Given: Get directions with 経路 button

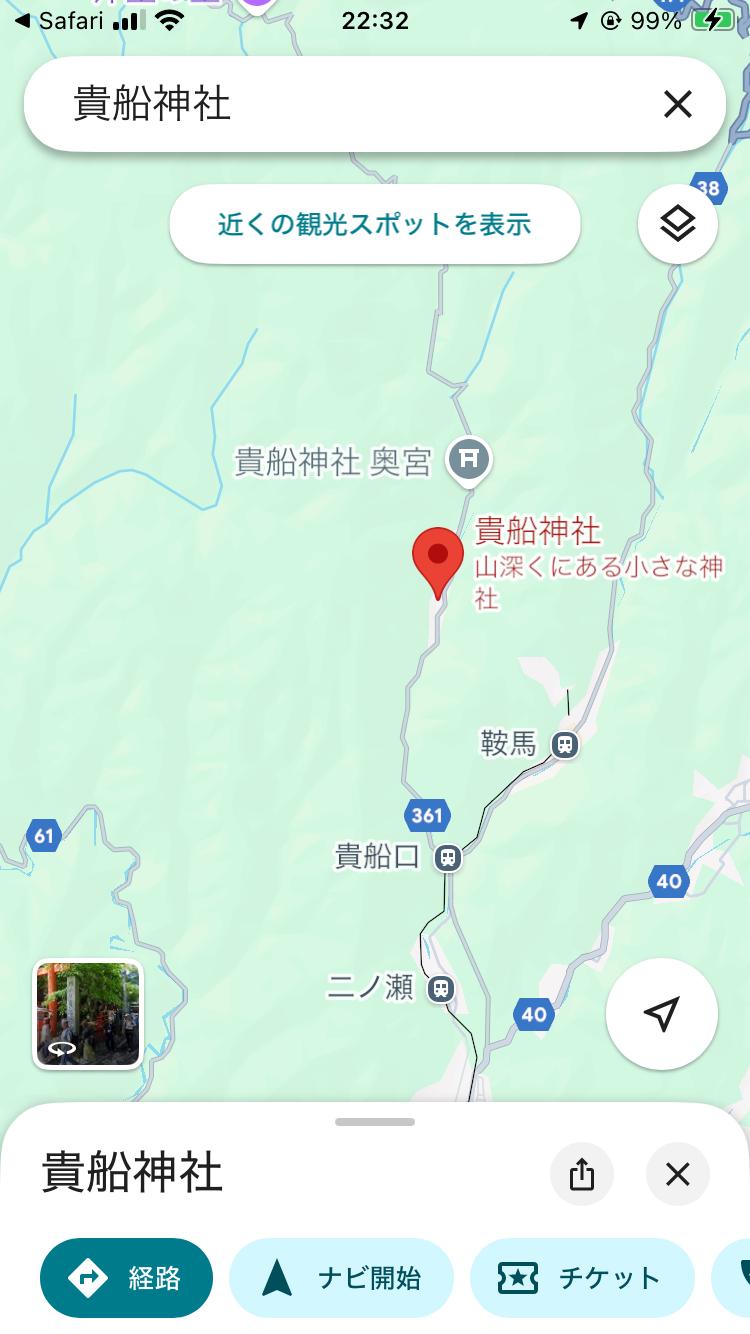Looking at the screenshot, I should pos(126,1278).
